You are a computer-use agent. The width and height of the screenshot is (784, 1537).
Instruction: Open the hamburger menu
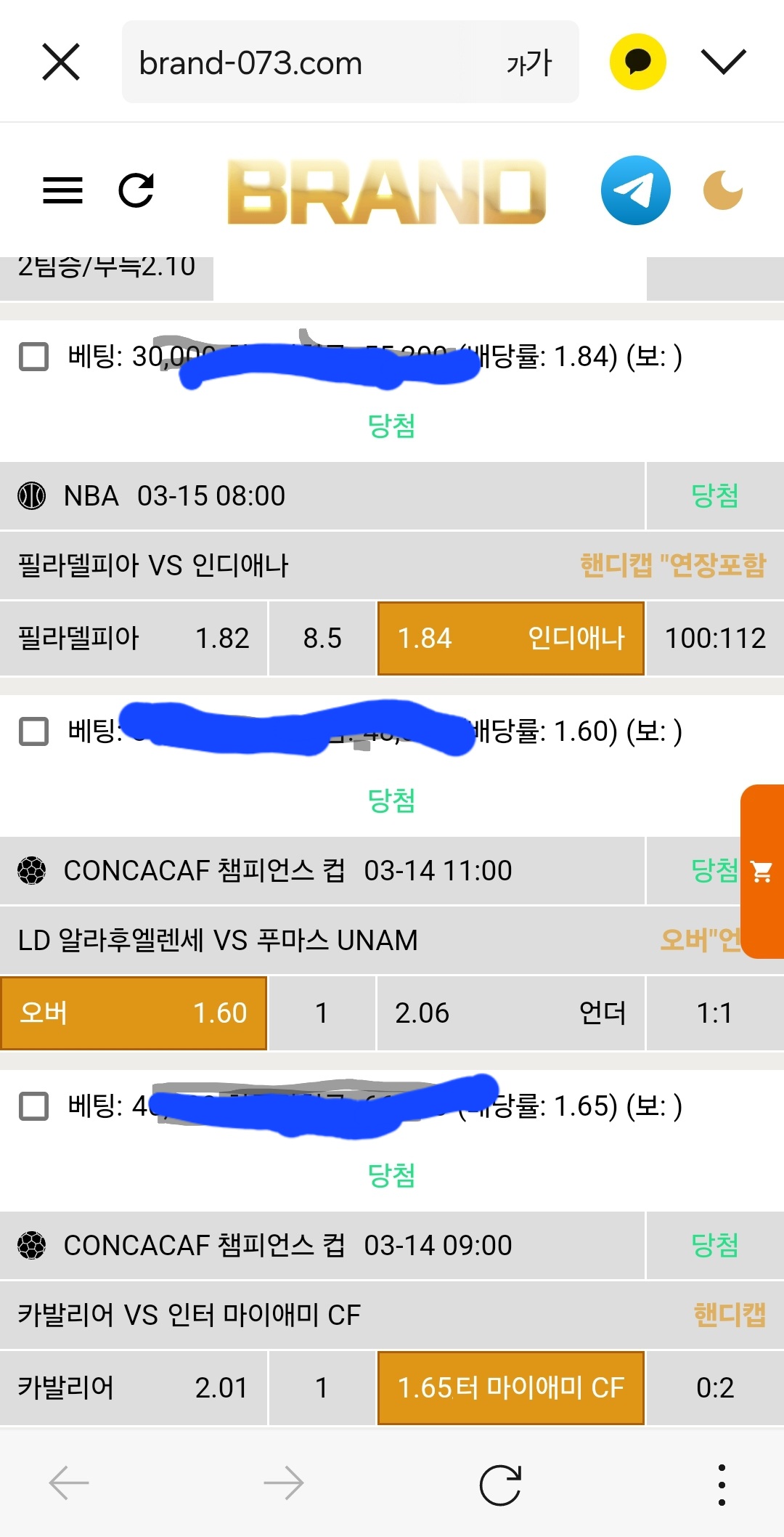click(62, 190)
